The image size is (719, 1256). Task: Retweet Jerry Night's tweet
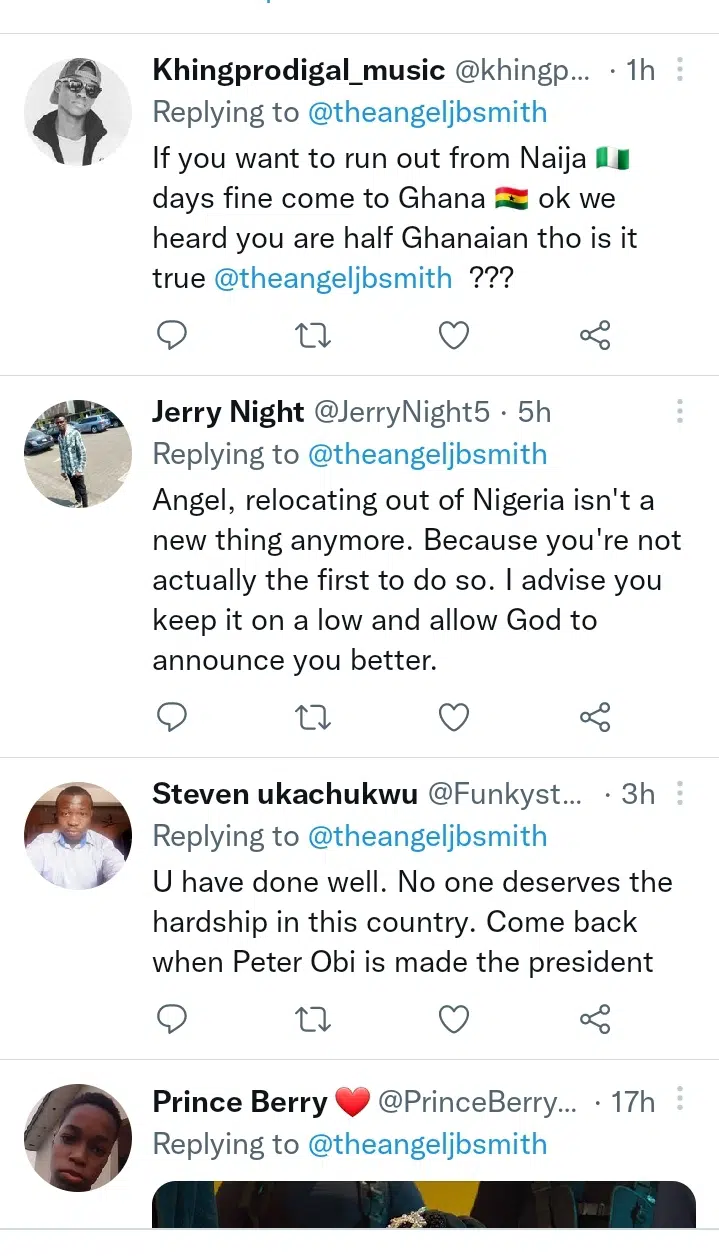click(x=313, y=716)
